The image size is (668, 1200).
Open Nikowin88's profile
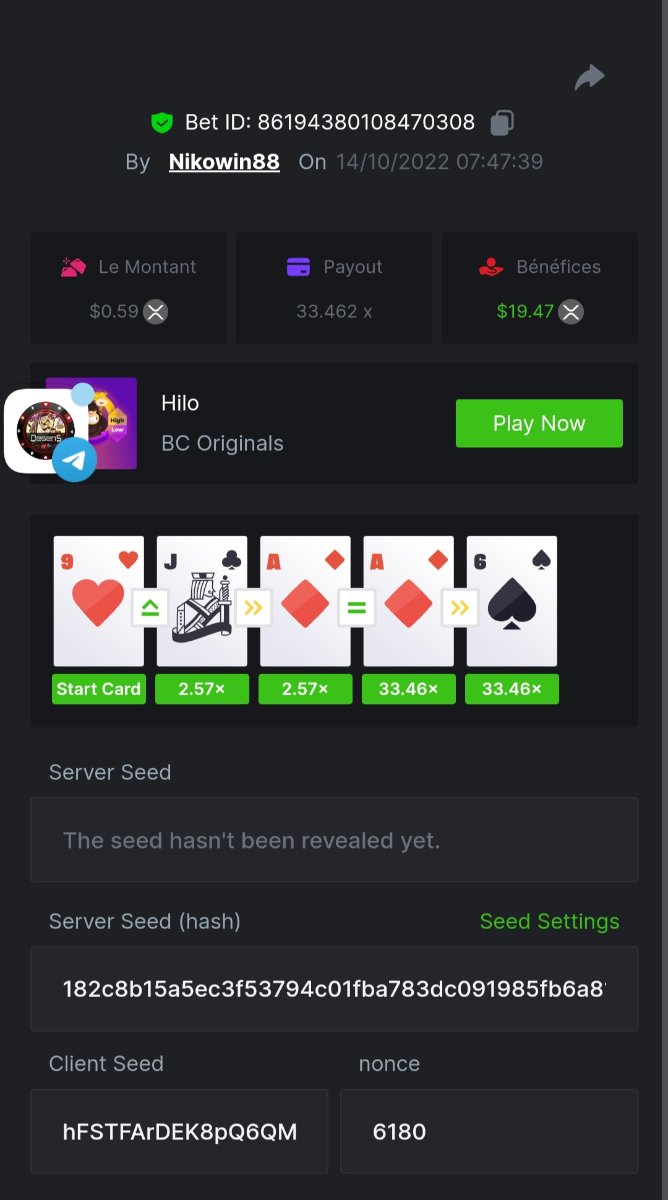[224, 162]
